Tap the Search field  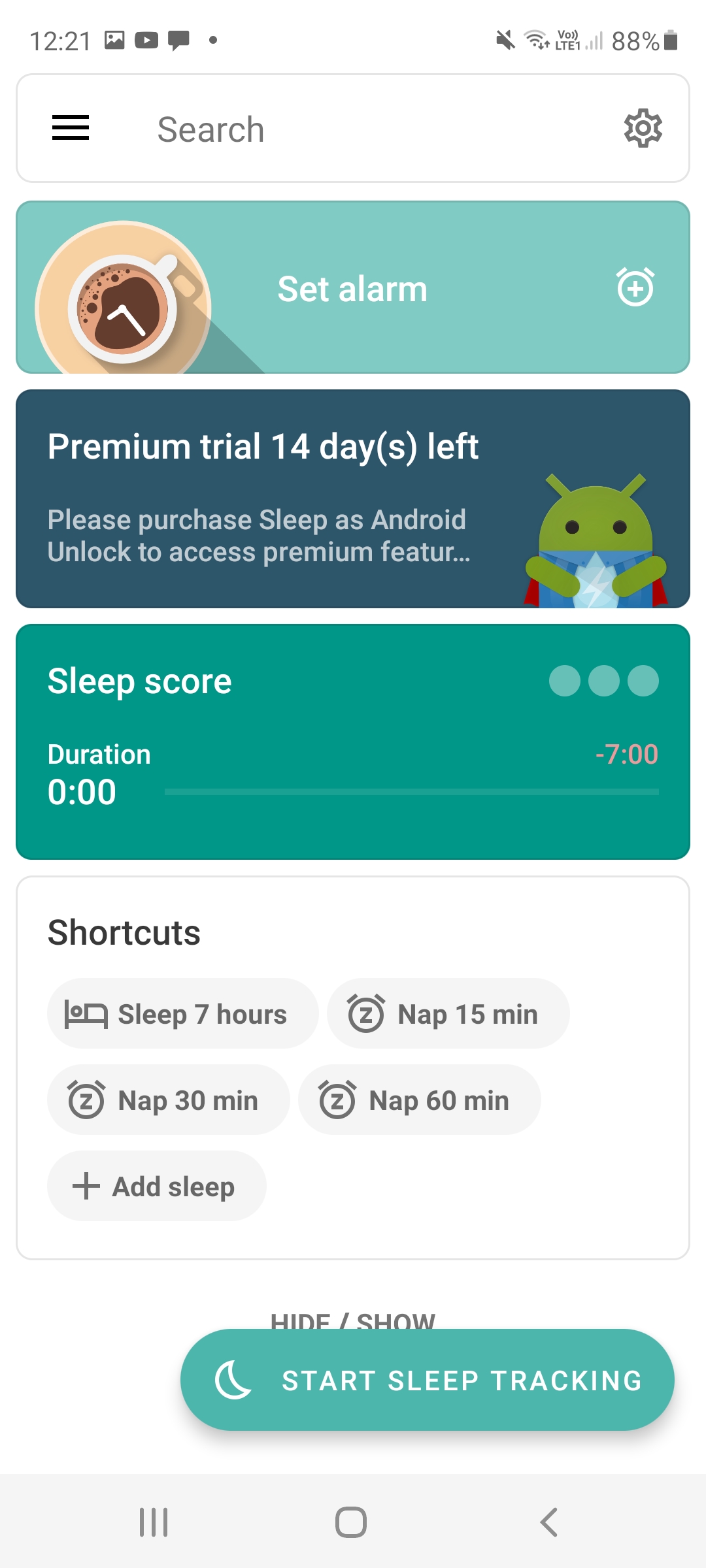(353, 129)
